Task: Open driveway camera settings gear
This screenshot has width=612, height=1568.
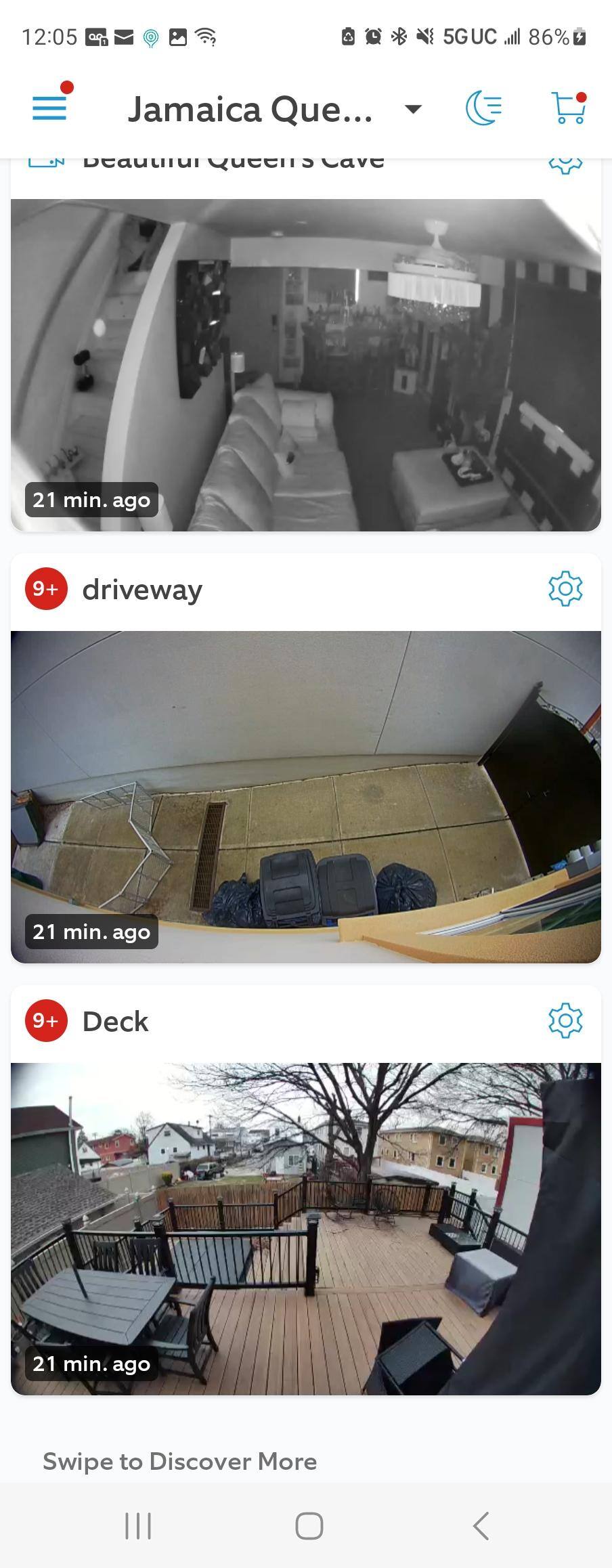Action: click(x=565, y=588)
